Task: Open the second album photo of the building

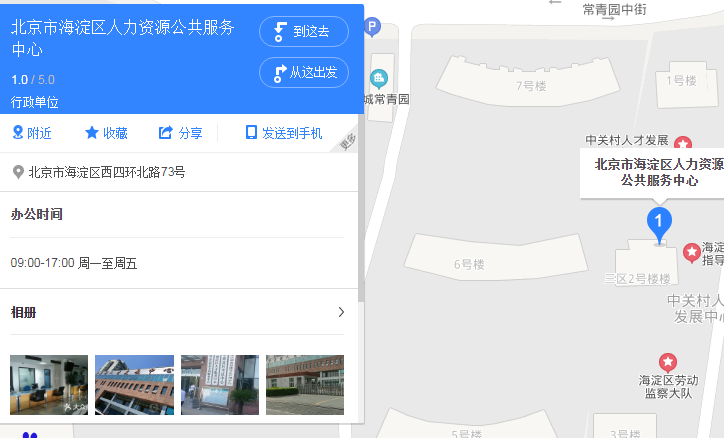Action: [134, 385]
